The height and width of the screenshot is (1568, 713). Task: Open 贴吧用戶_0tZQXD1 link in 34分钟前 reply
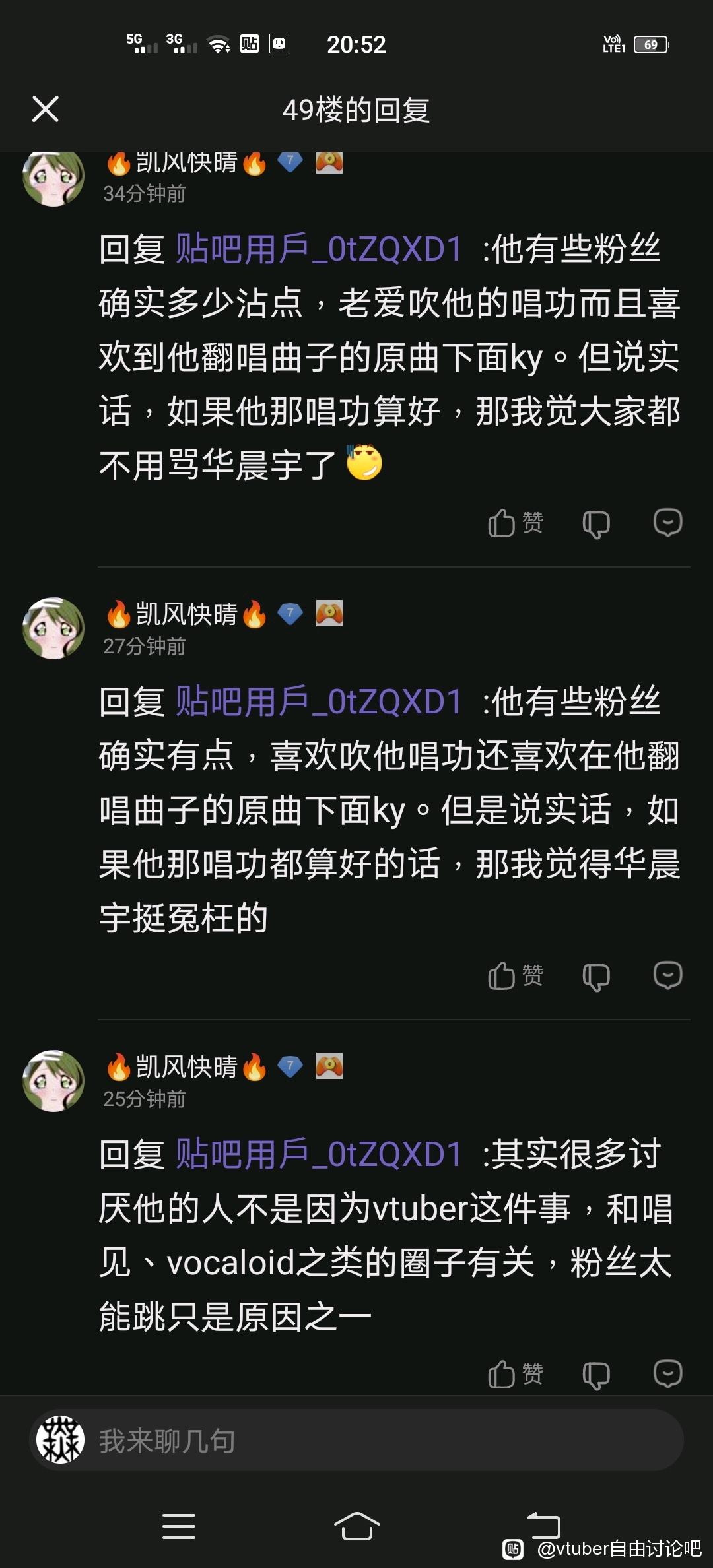coord(318,249)
